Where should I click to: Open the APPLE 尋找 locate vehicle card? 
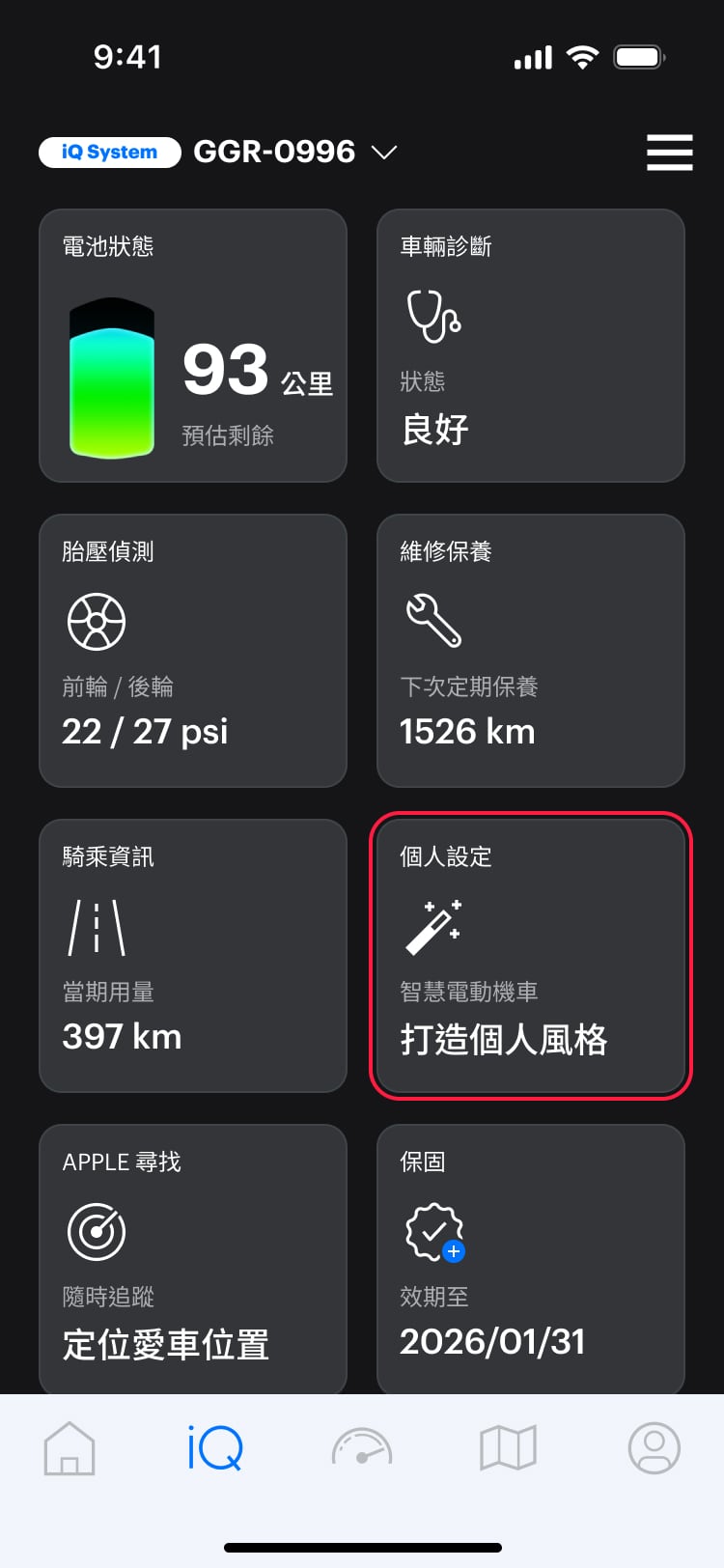point(193,1255)
